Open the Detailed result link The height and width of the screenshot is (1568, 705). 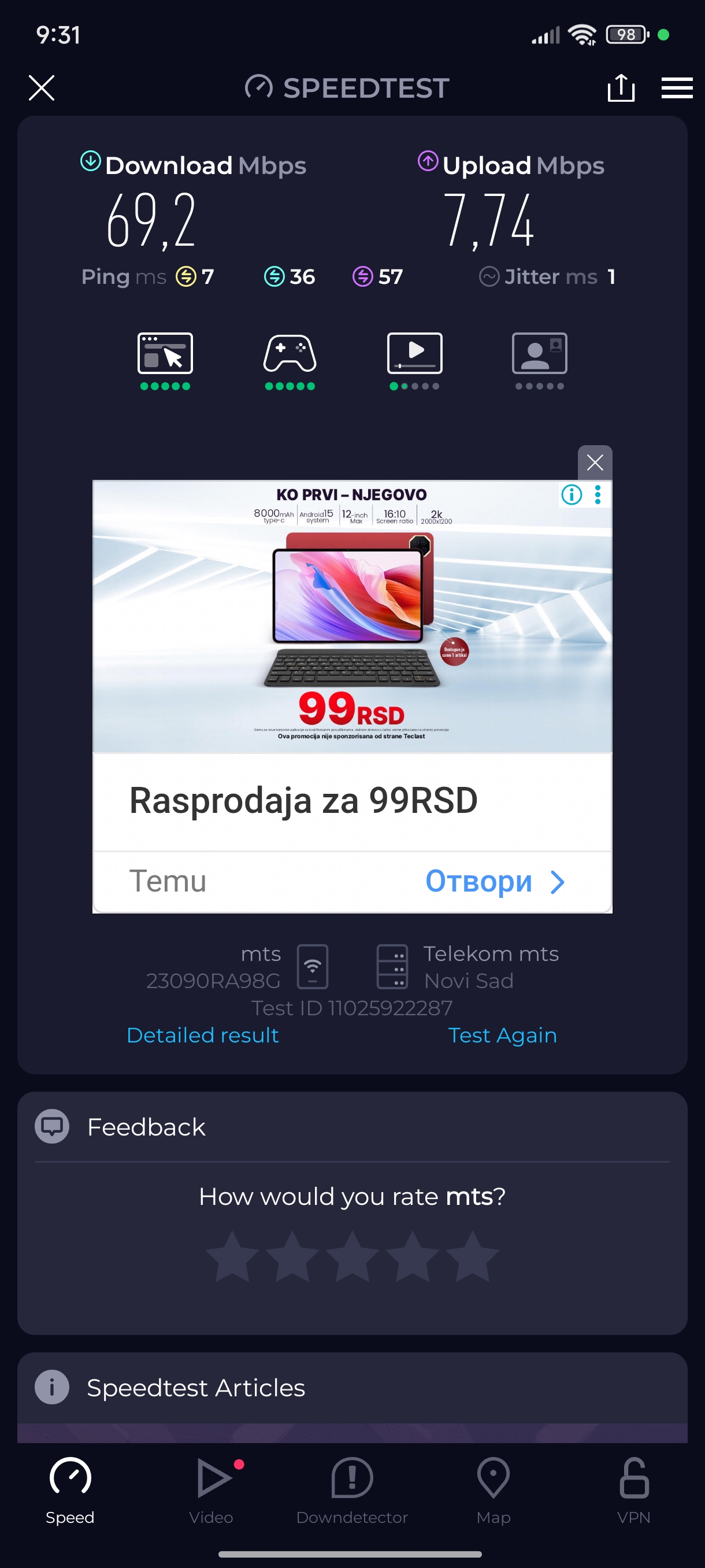[203, 1035]
